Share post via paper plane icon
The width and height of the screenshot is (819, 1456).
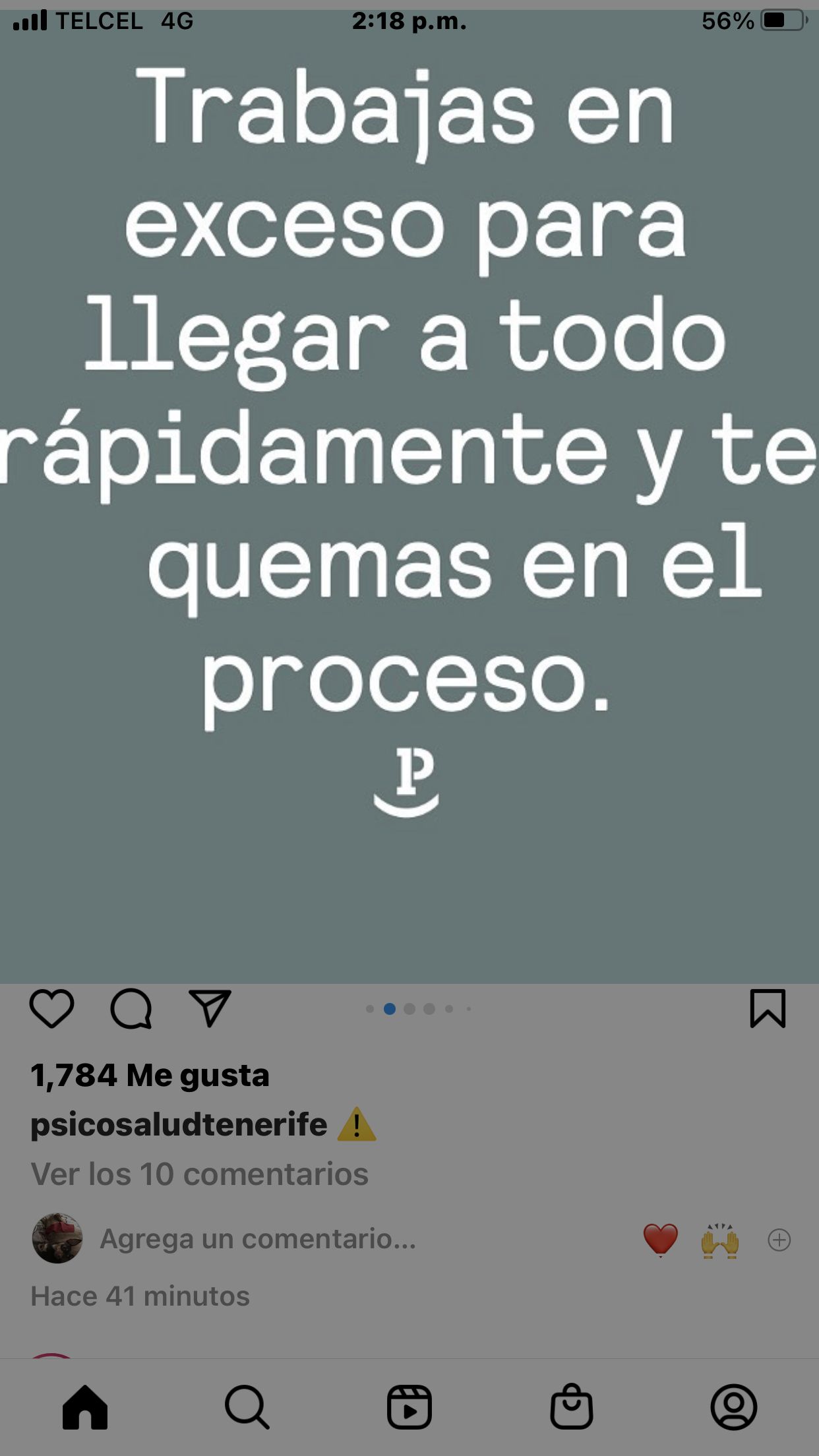tap(210, 1008)
